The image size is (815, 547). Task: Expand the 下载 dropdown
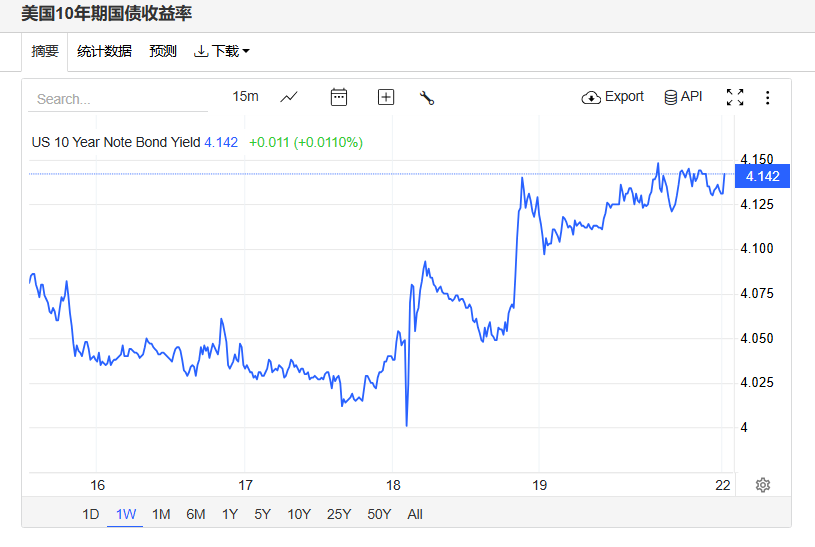pos(221,51)
